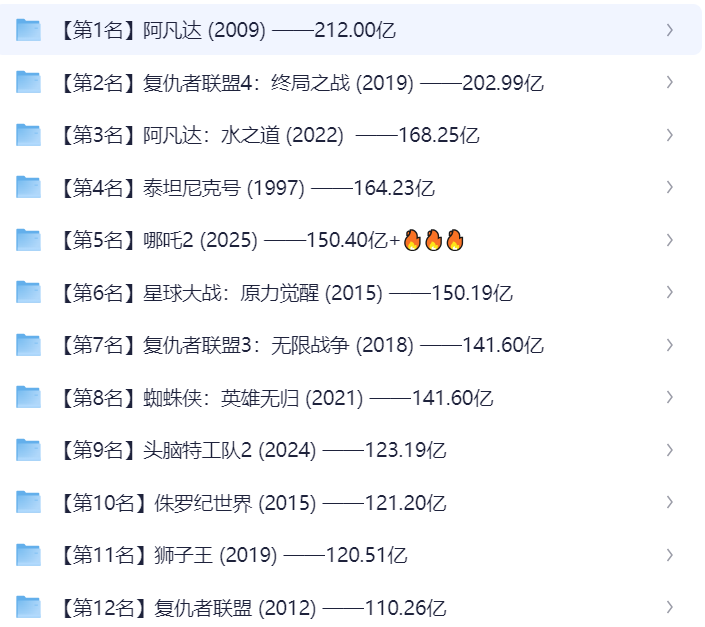This screenshot has width=705, height=627.
Task: Open the 阿凡达：水之道 (2022) folder
Action: (264, 135)
